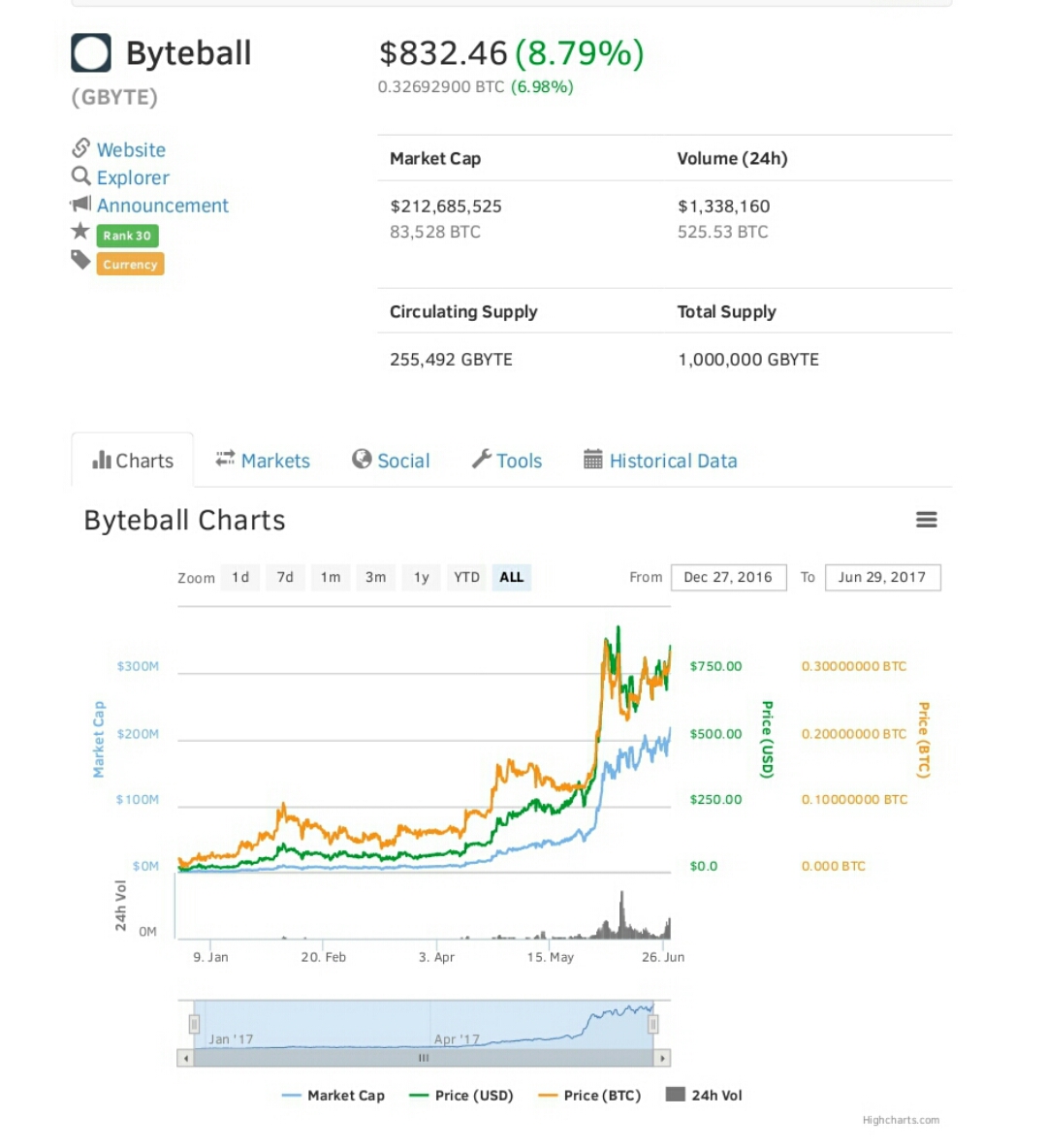1047x1148 pixels.
Task: Select the 1m zoom range
Action: pyautogui.click(x=331, y=578)
